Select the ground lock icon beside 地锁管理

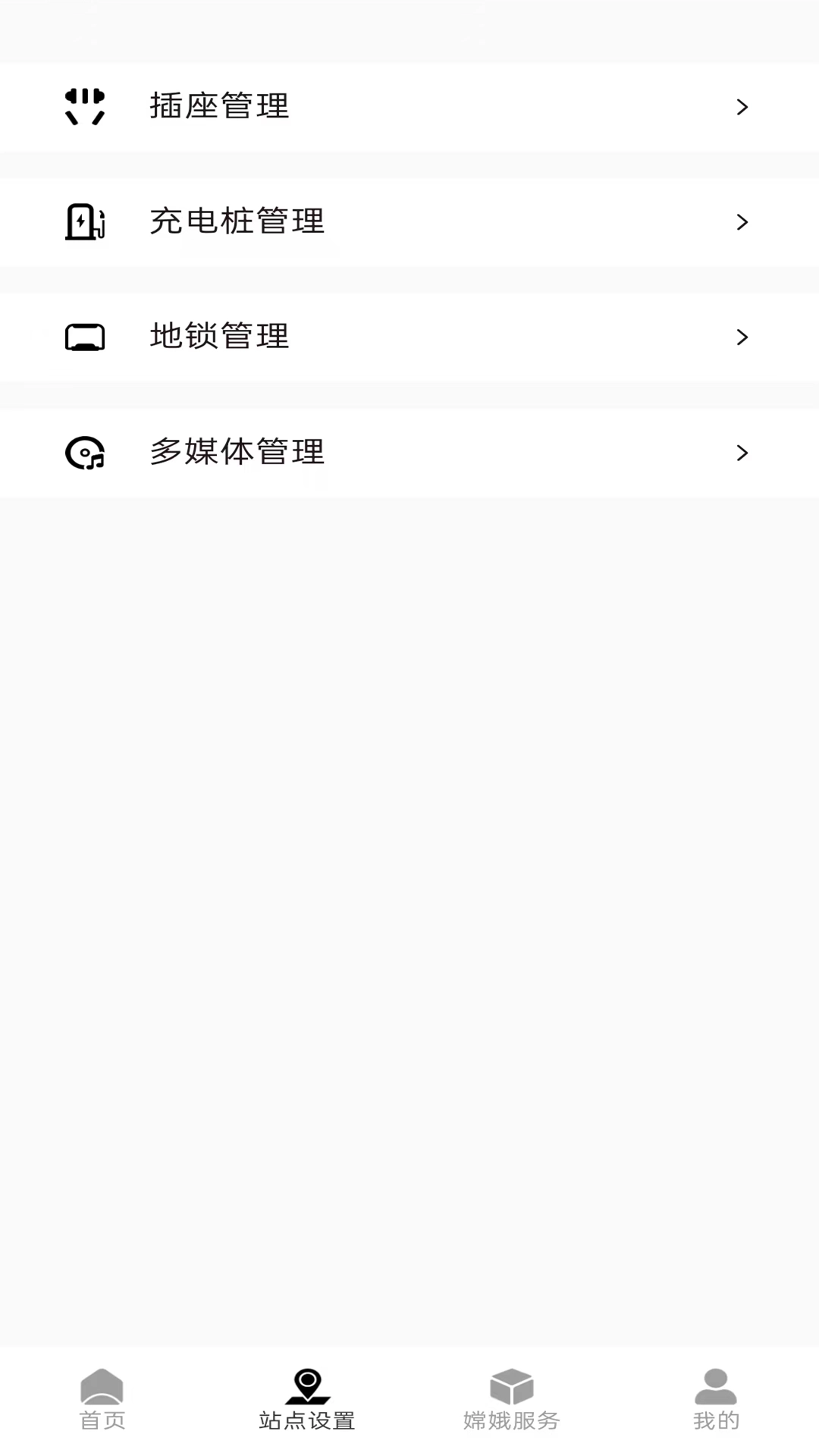point(85,337)
